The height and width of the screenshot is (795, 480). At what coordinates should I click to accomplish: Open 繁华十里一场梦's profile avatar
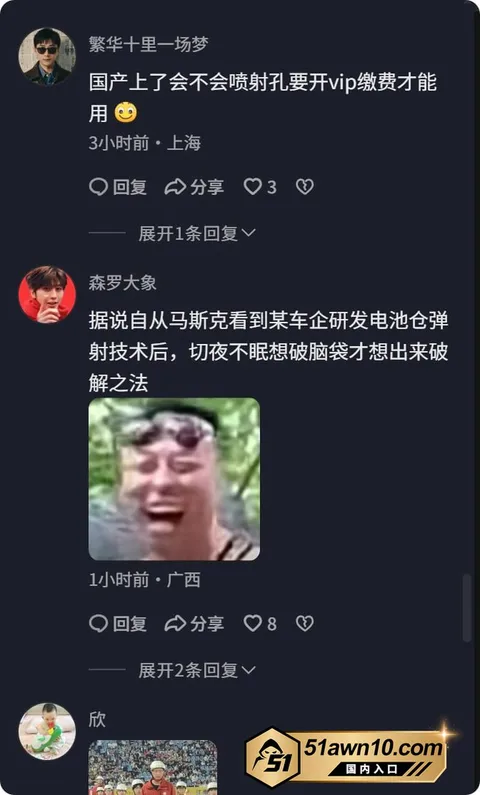(x=47, y=57)
